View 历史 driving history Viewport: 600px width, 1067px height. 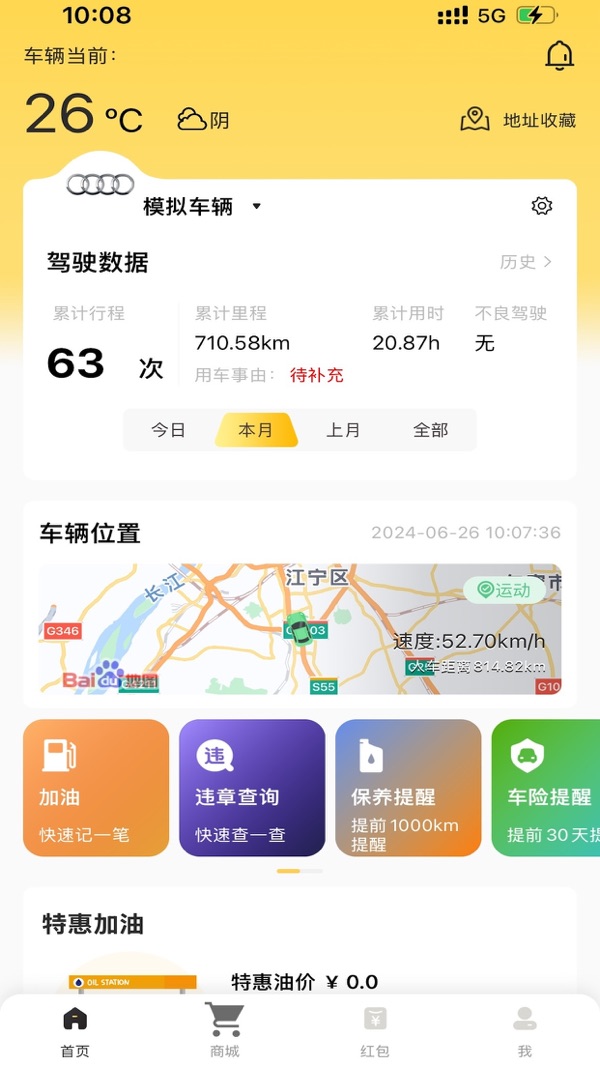click(526, 262)
